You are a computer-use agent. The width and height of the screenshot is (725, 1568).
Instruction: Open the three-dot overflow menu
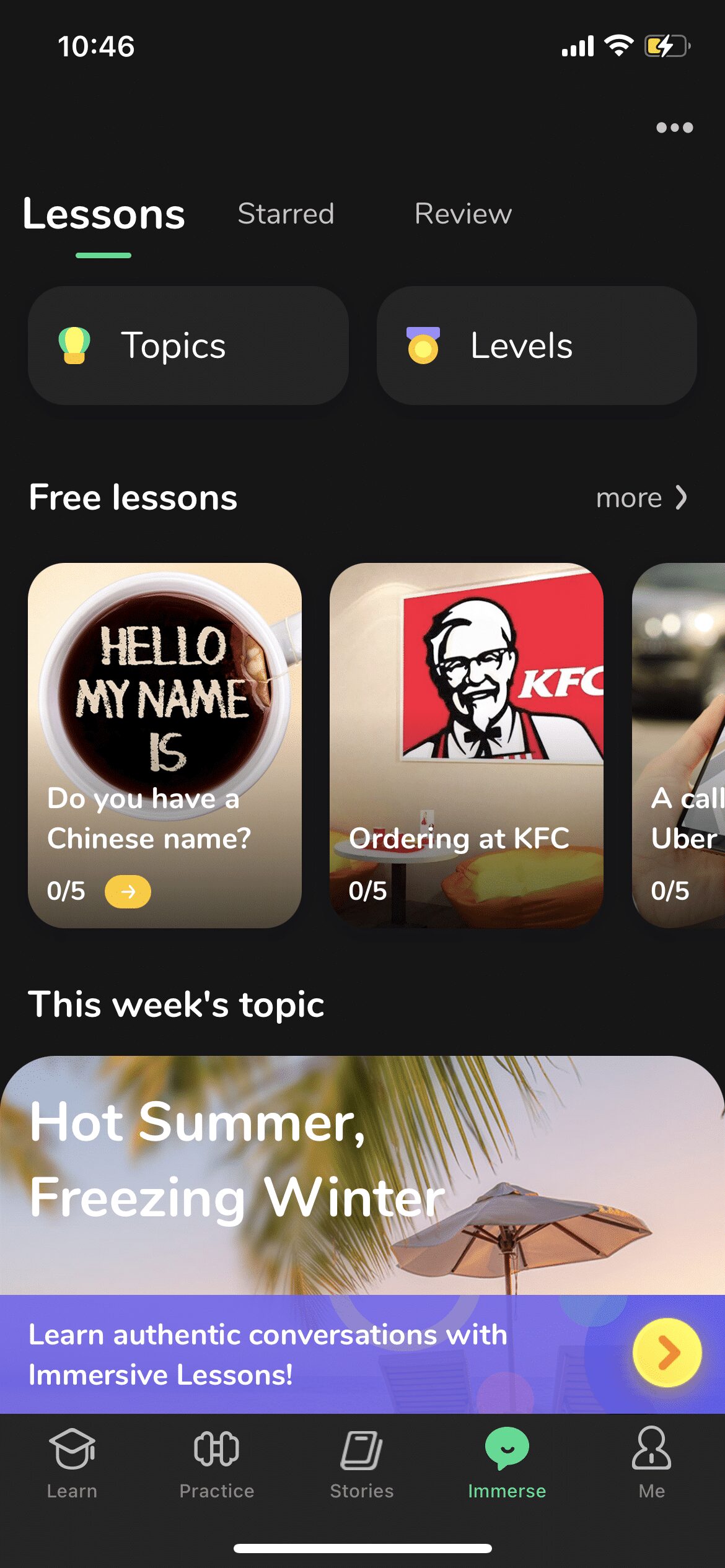click(x=674, y=128)
